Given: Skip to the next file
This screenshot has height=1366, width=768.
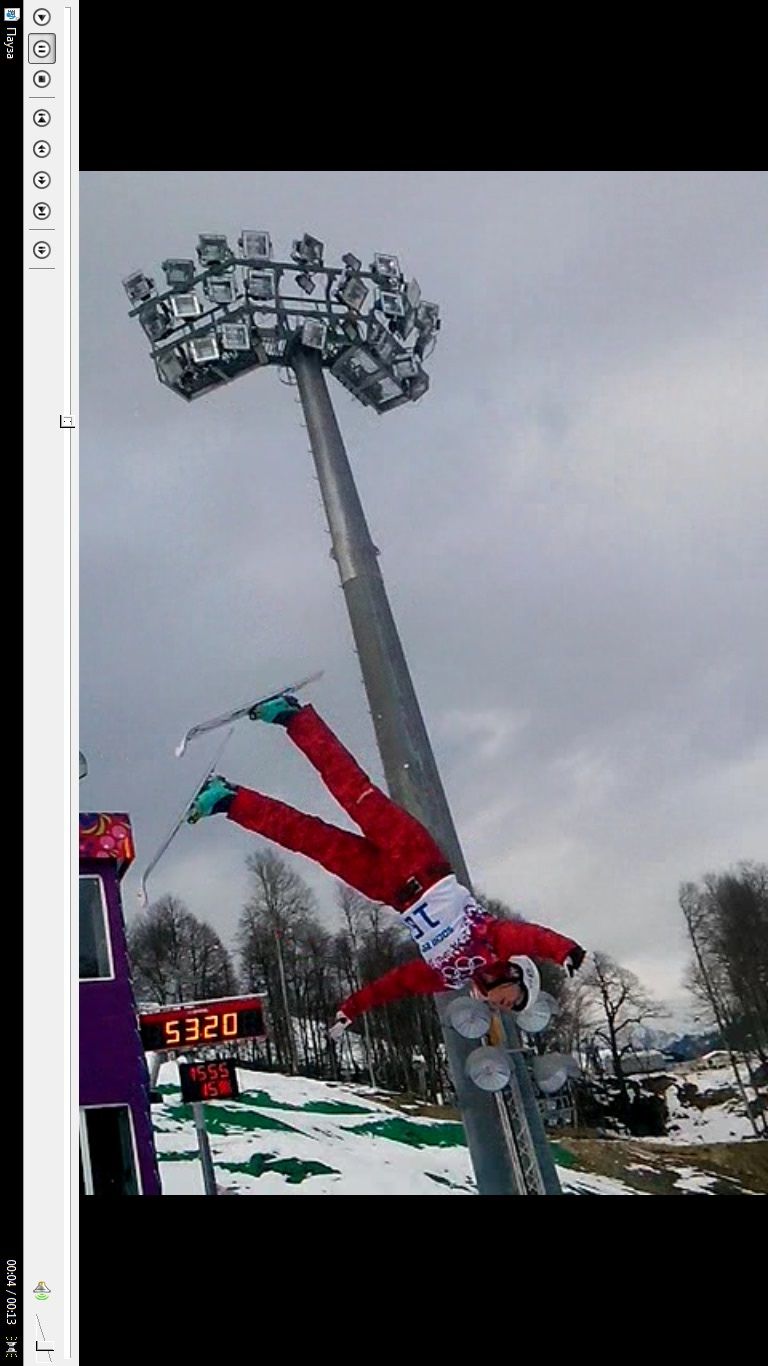Looking at the screenshot, I should (x=41, y=211).
